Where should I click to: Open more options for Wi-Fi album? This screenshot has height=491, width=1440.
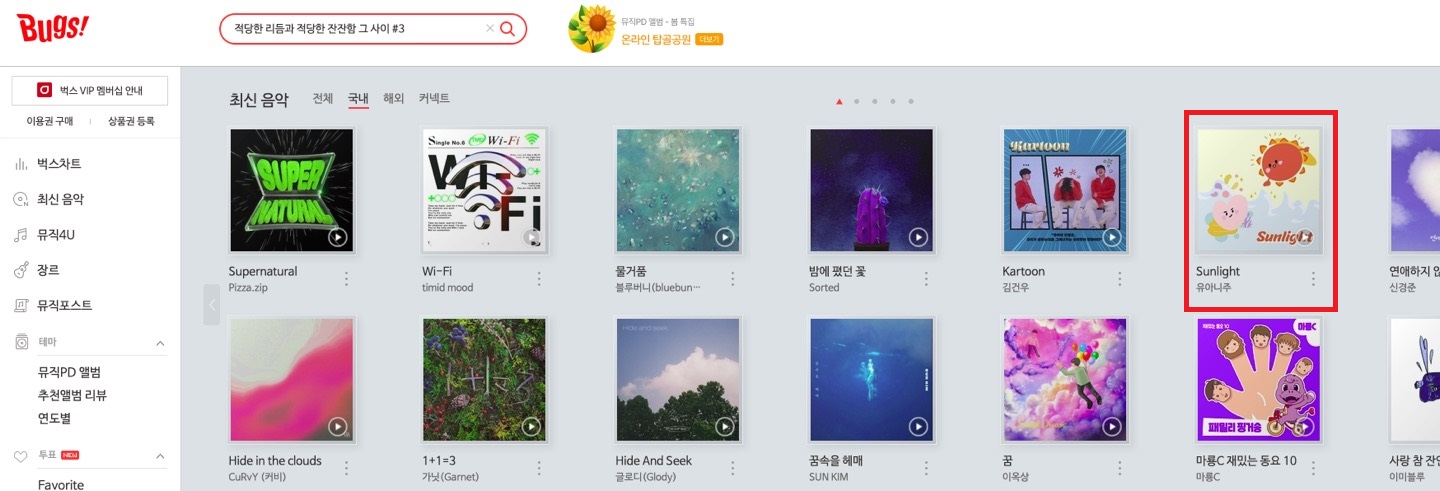click(539, 279)
